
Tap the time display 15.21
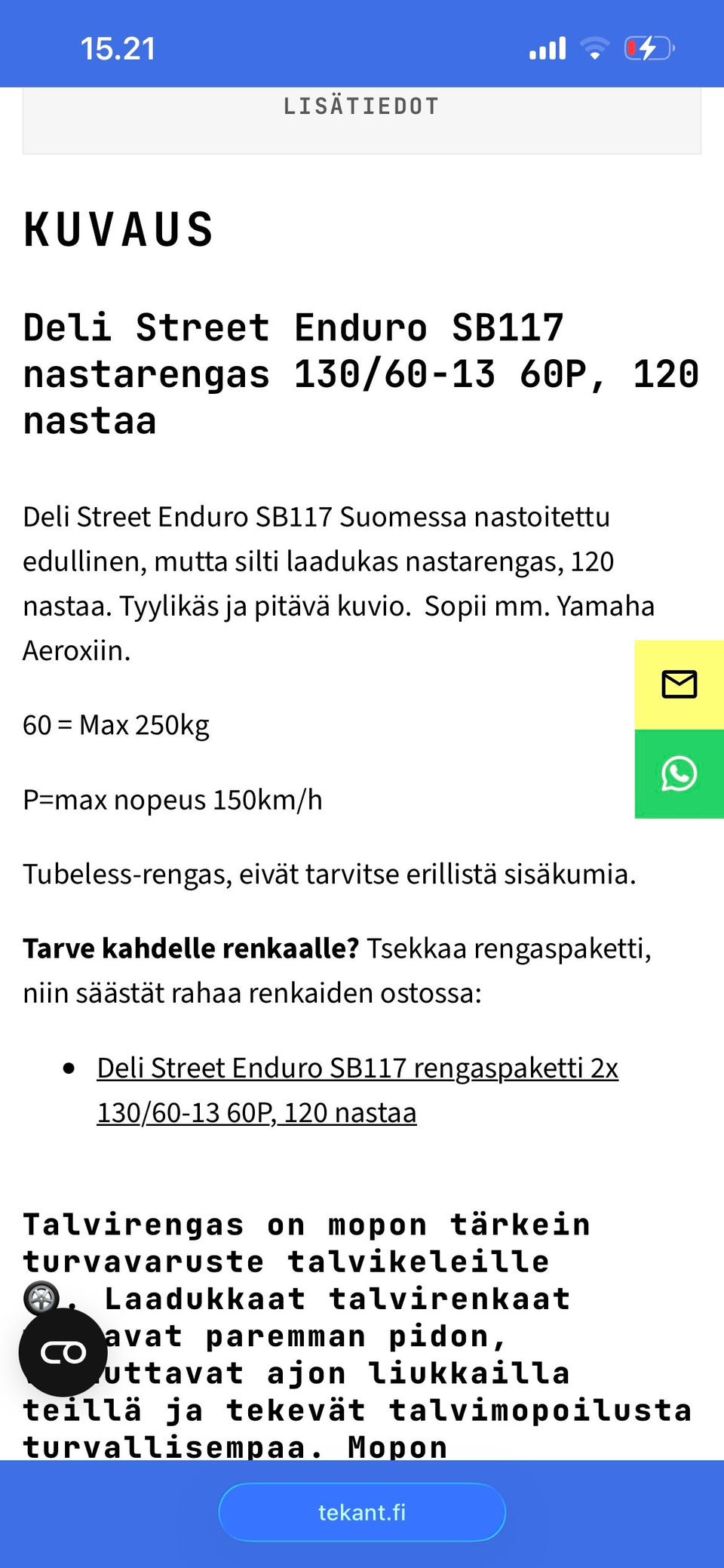(x=118, y=48)
